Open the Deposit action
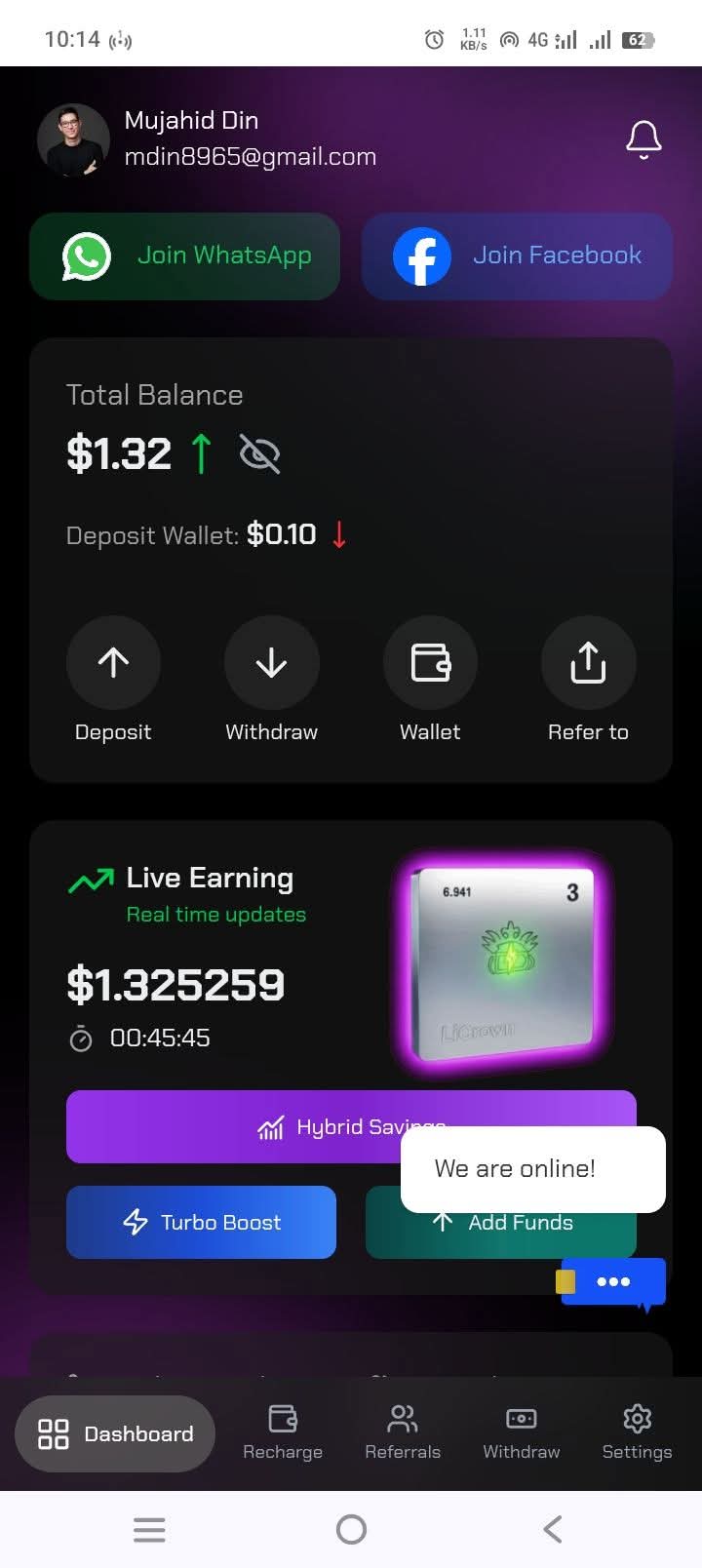 [113, 663]
